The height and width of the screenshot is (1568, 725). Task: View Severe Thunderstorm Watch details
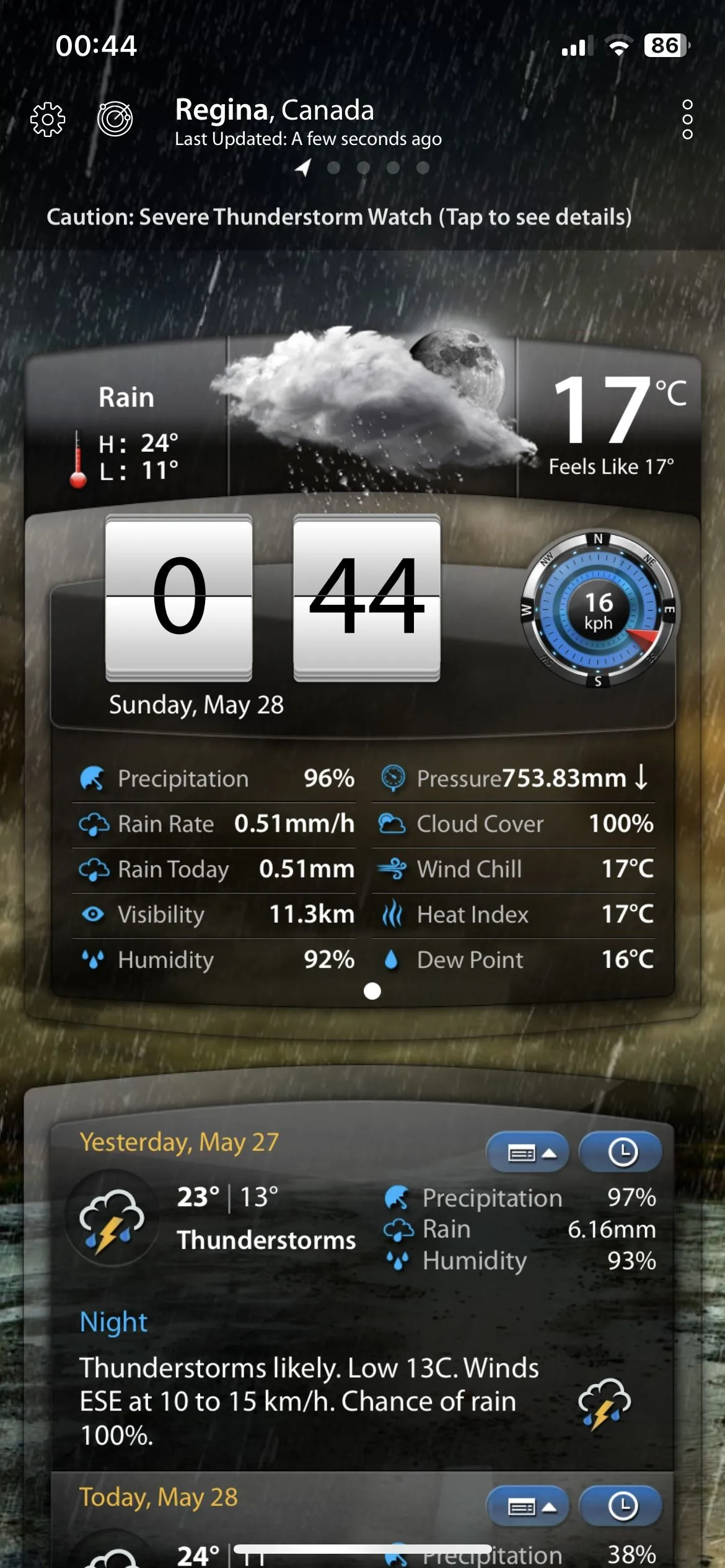point(339,218)
